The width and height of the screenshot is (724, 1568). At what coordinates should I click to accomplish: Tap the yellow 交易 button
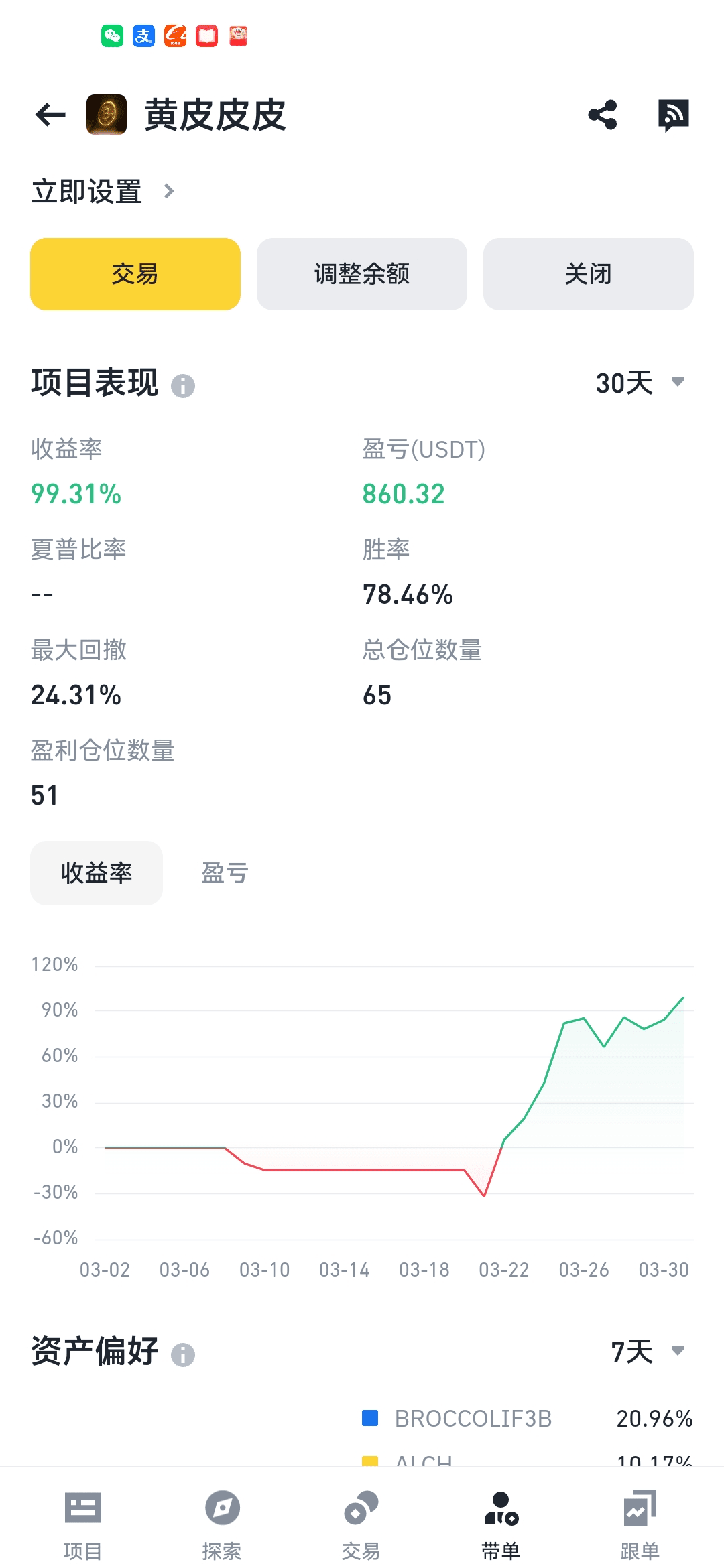[135, 274]
